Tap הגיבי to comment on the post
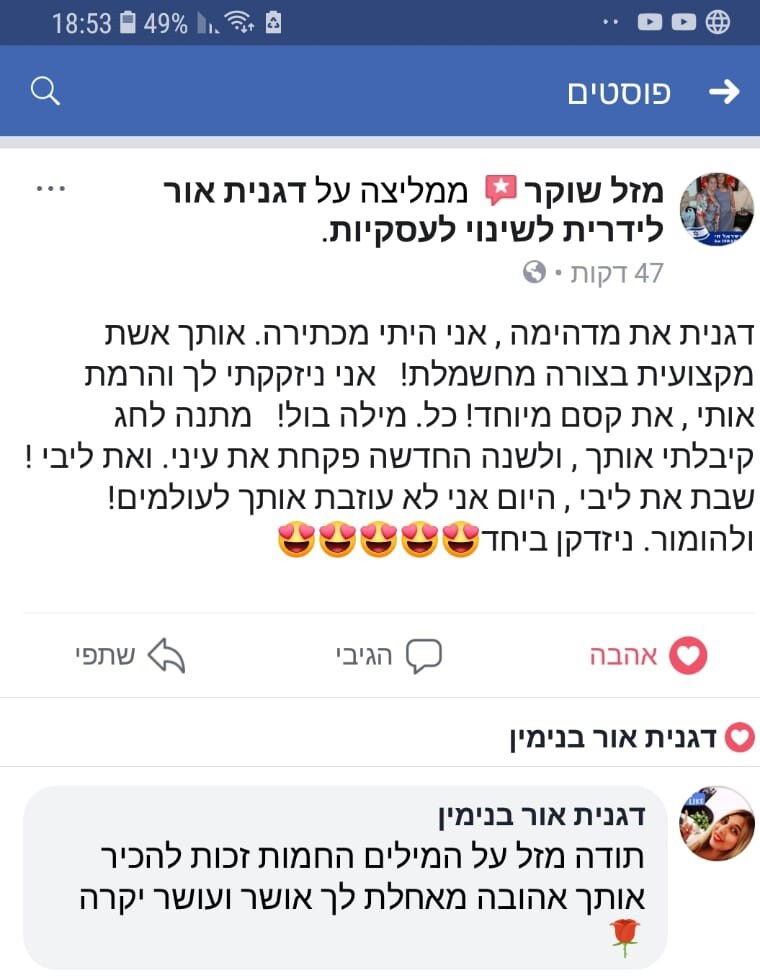 (388, 656)
